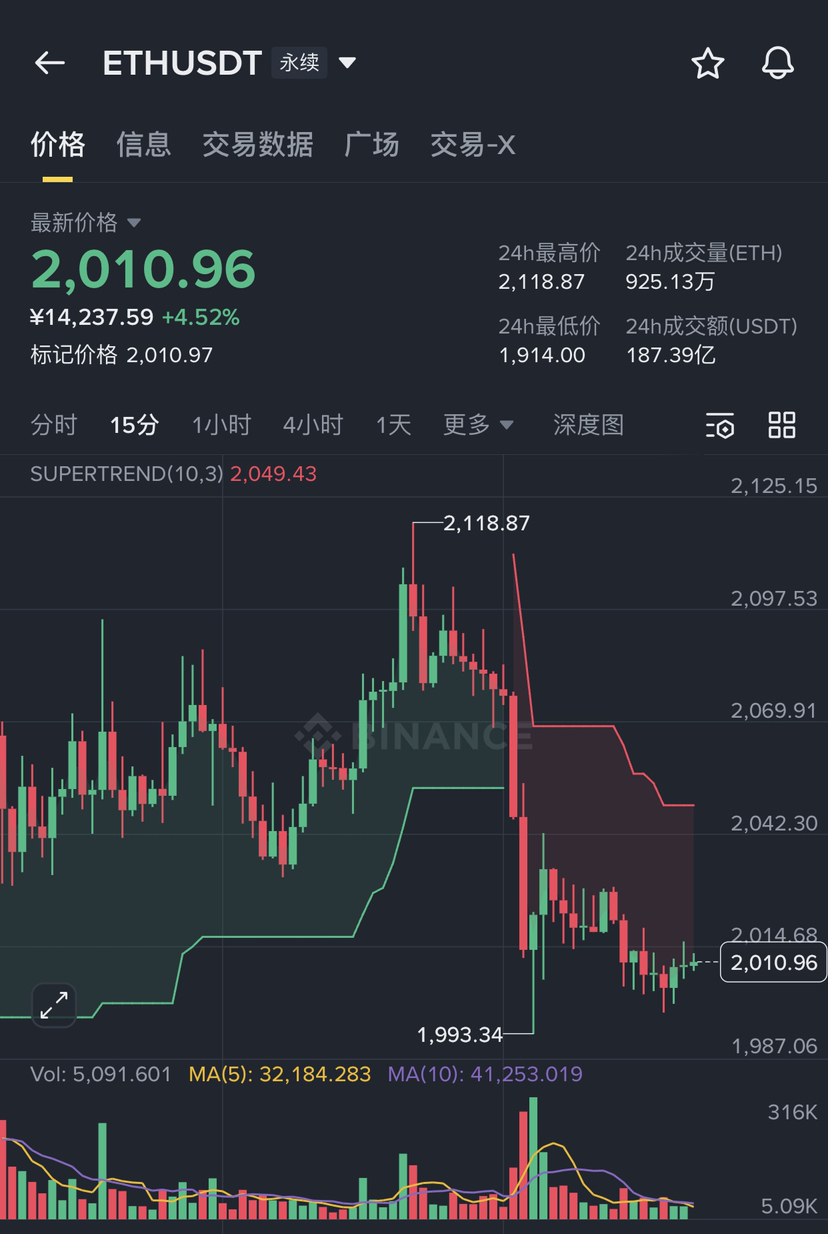Expand the 最新价格 dropdown
The height and width of the screenshot is (1234, 828).
point(134,222)
